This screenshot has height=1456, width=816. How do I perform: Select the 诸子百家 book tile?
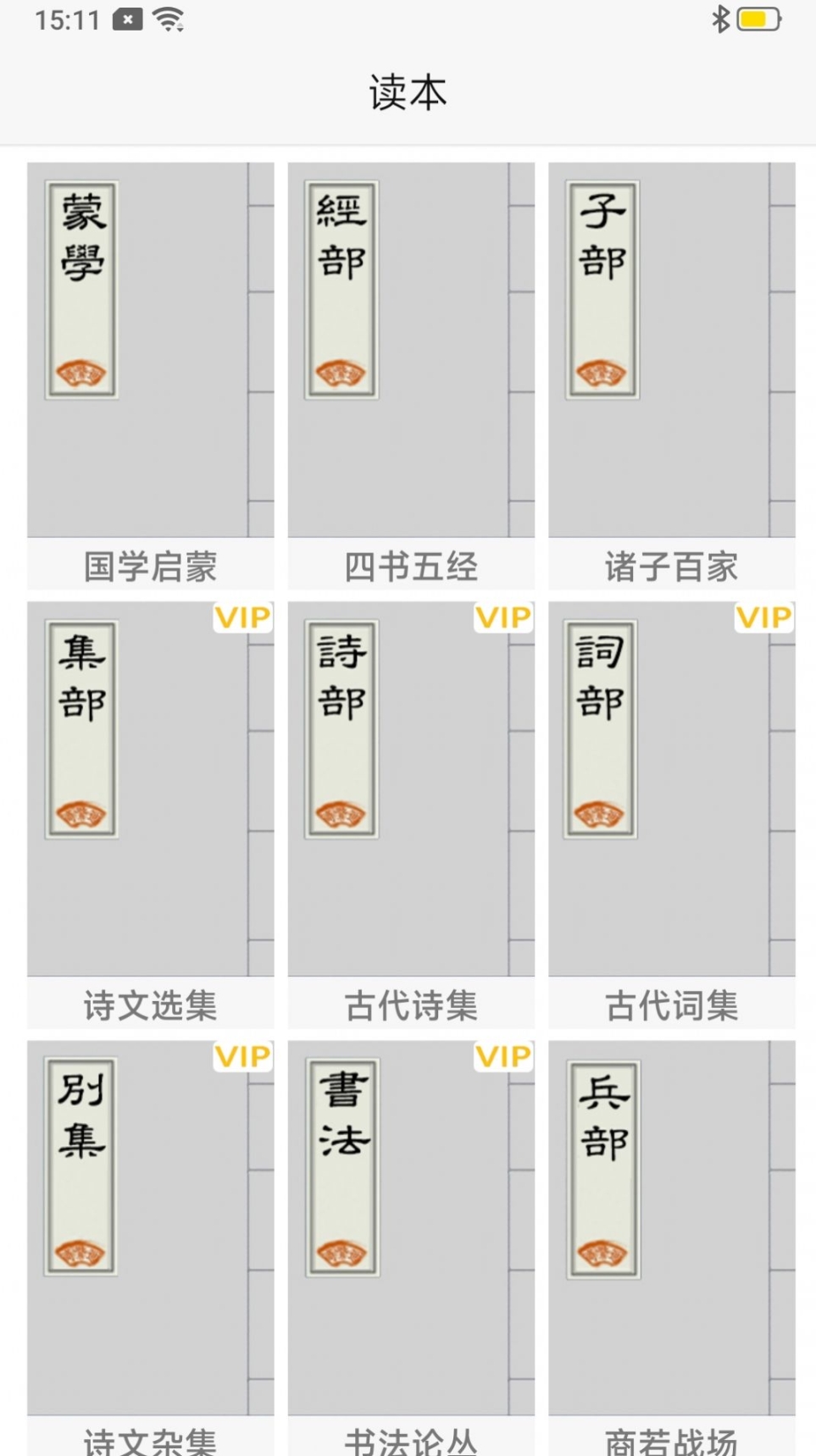[x=672, y=375]
